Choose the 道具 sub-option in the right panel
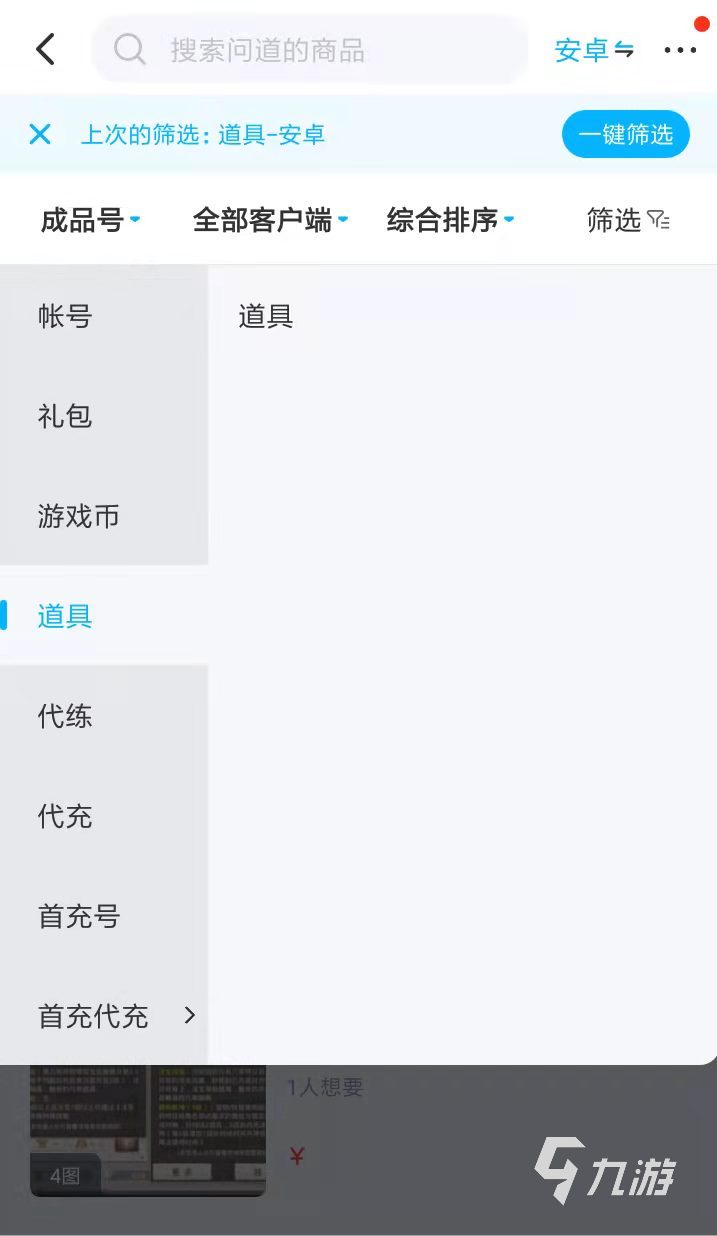 265,316
